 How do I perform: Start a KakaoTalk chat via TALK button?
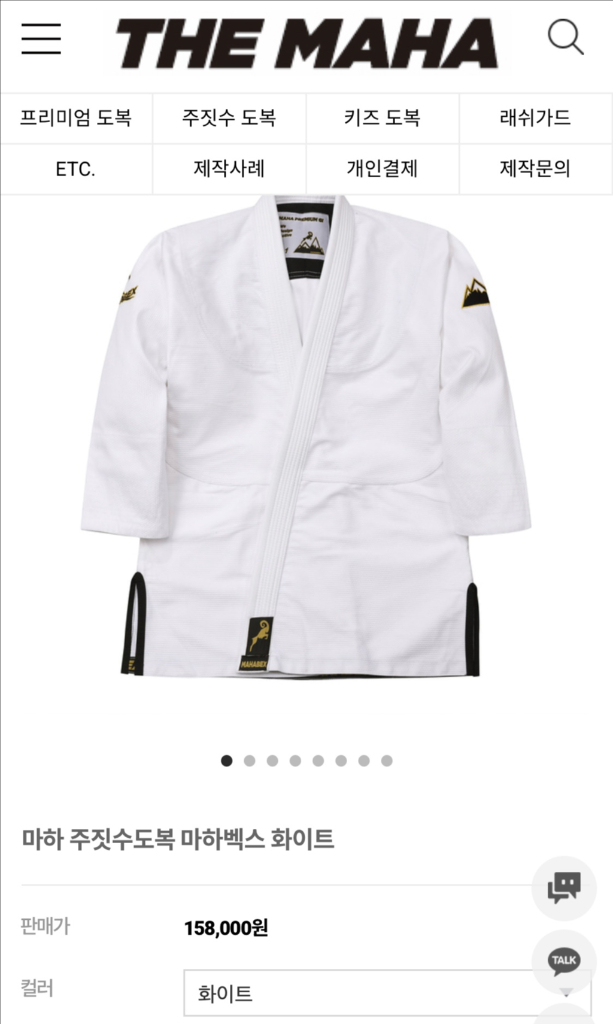(564, 962)
